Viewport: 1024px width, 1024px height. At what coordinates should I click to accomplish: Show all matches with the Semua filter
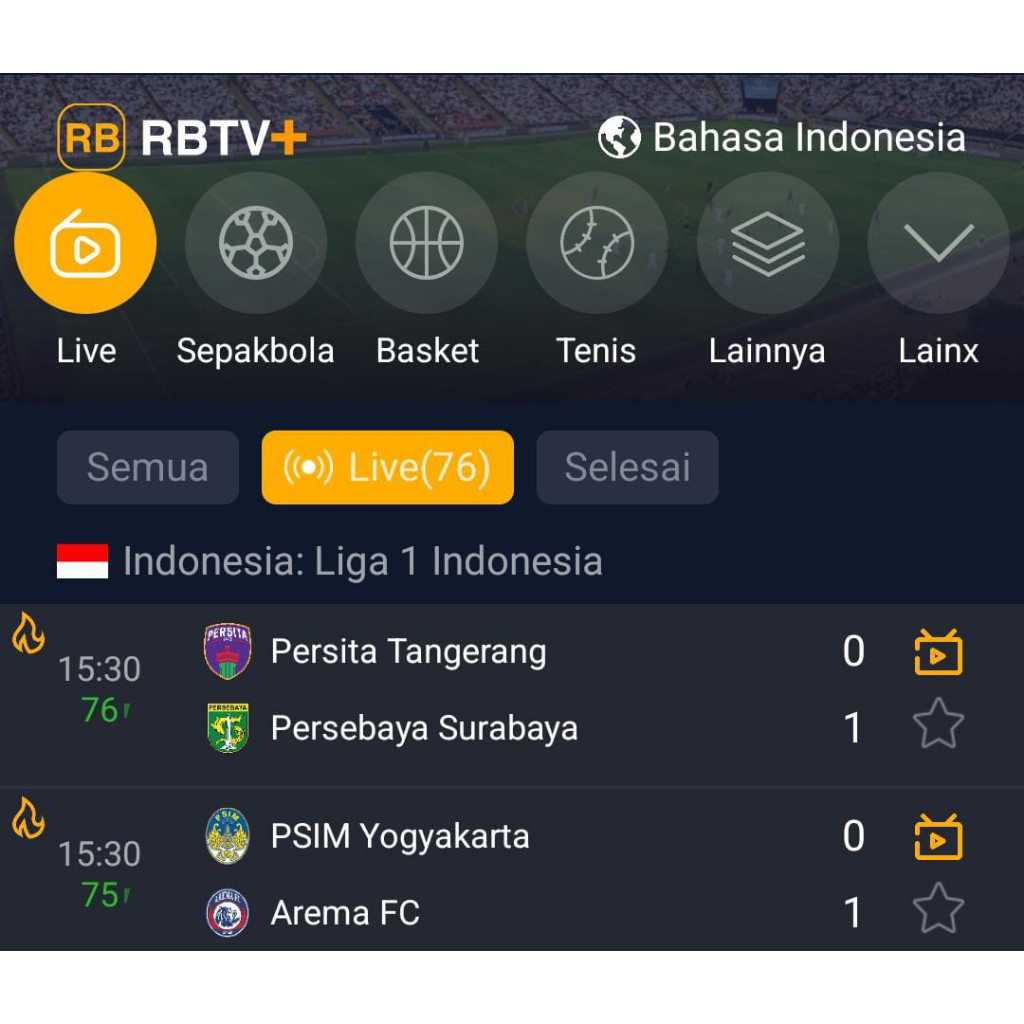tap(148, 467)
